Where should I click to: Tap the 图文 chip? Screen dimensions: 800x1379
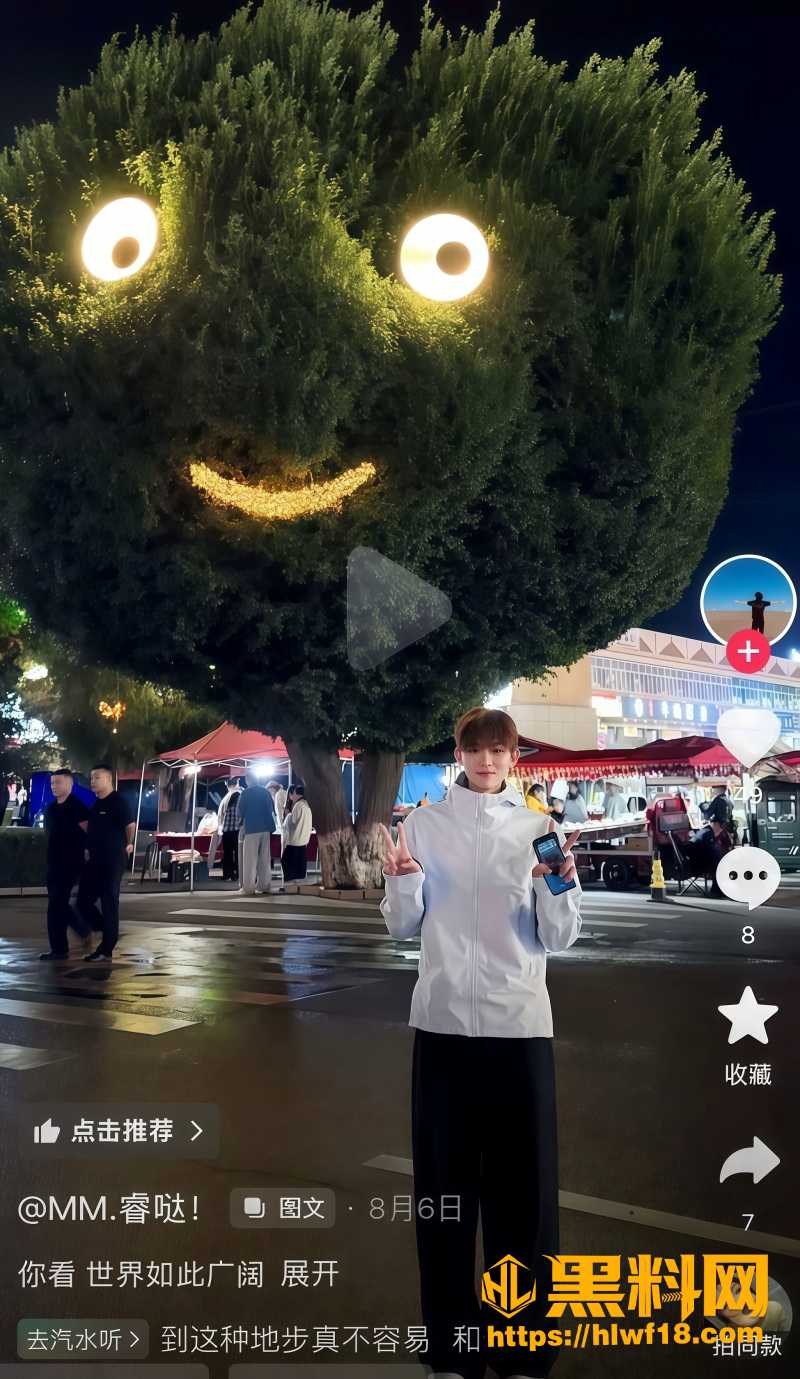[282, 1208]
